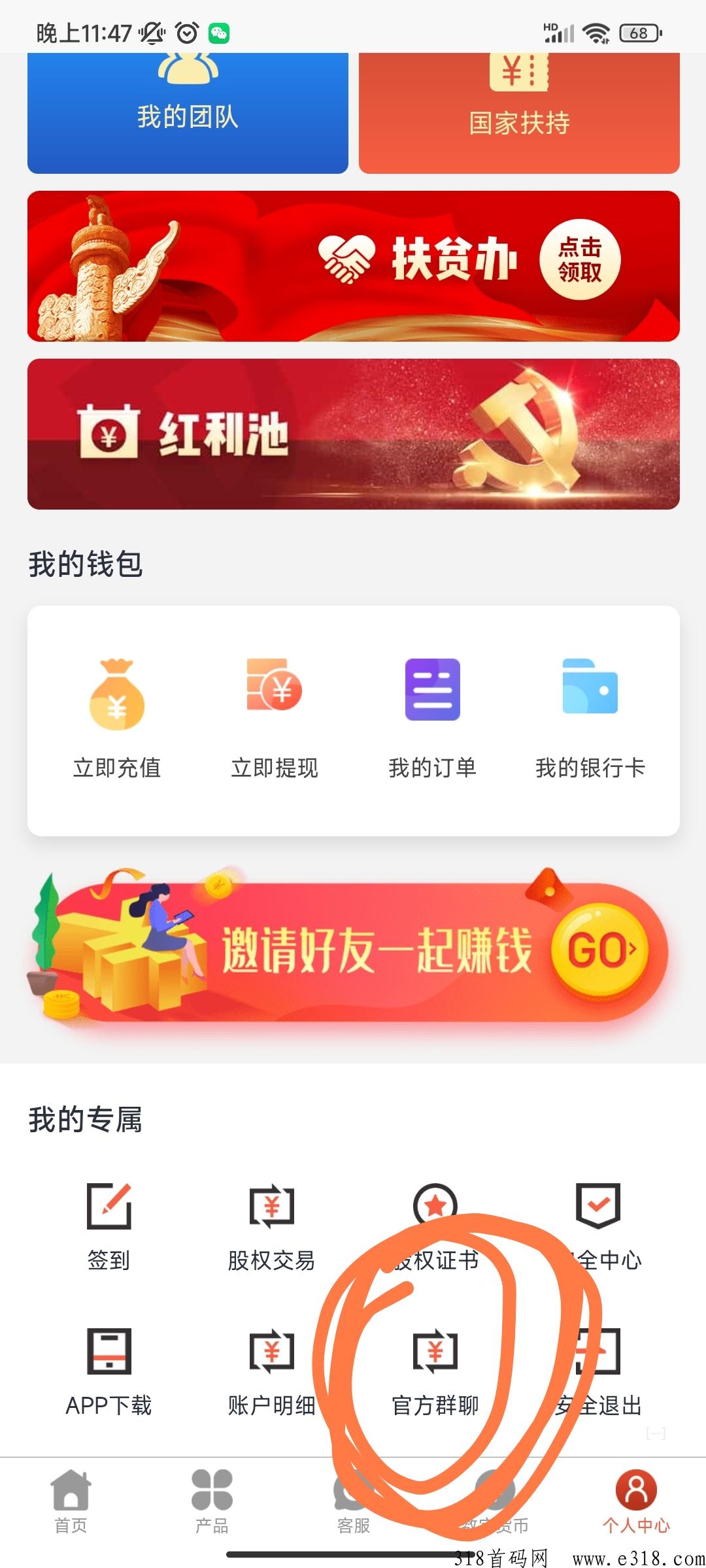Tap the 红利池 bonus pool banner
Screen dimensions: 706x1568
[353, 433]
